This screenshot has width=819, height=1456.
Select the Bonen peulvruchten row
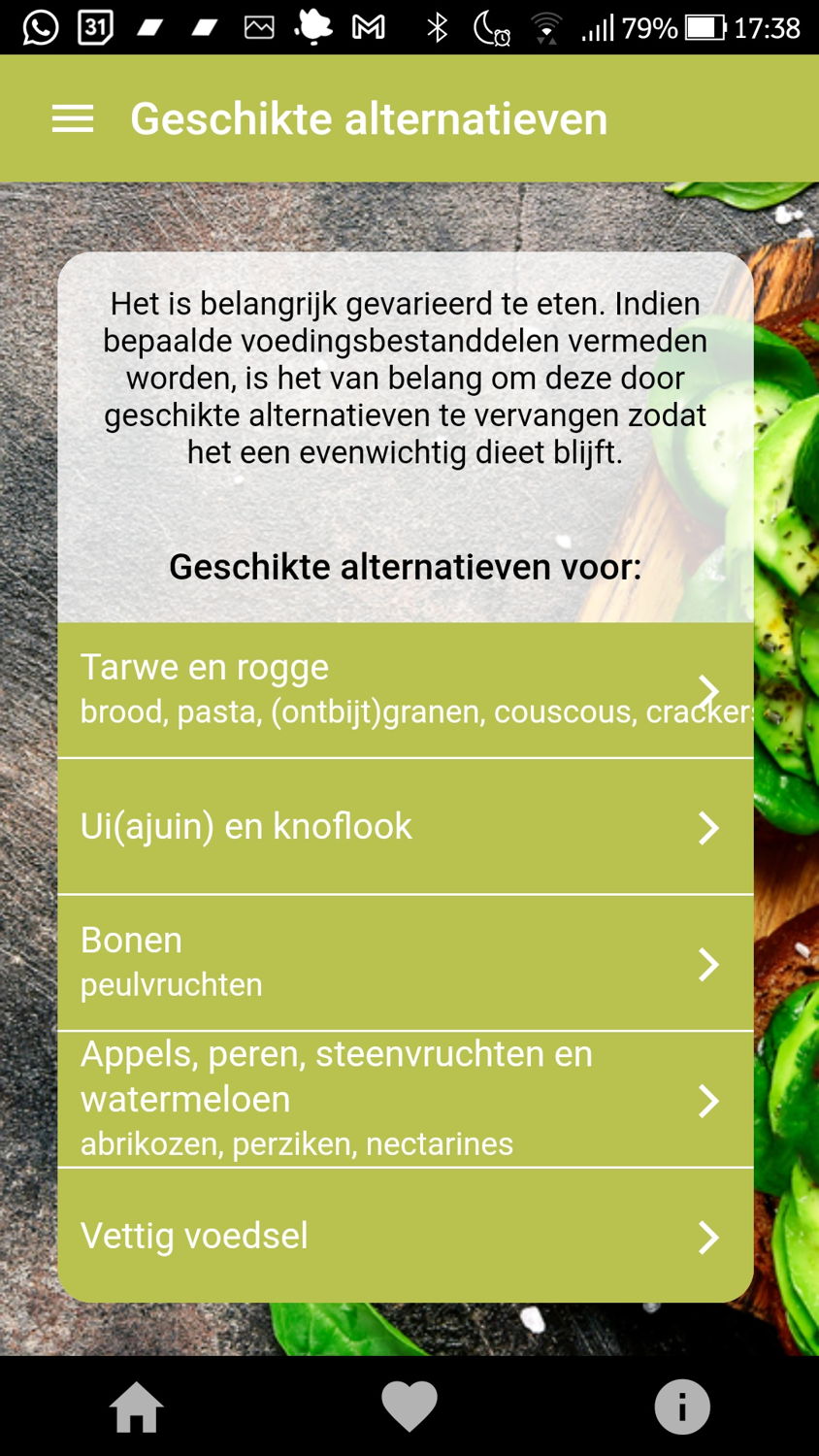405,962
